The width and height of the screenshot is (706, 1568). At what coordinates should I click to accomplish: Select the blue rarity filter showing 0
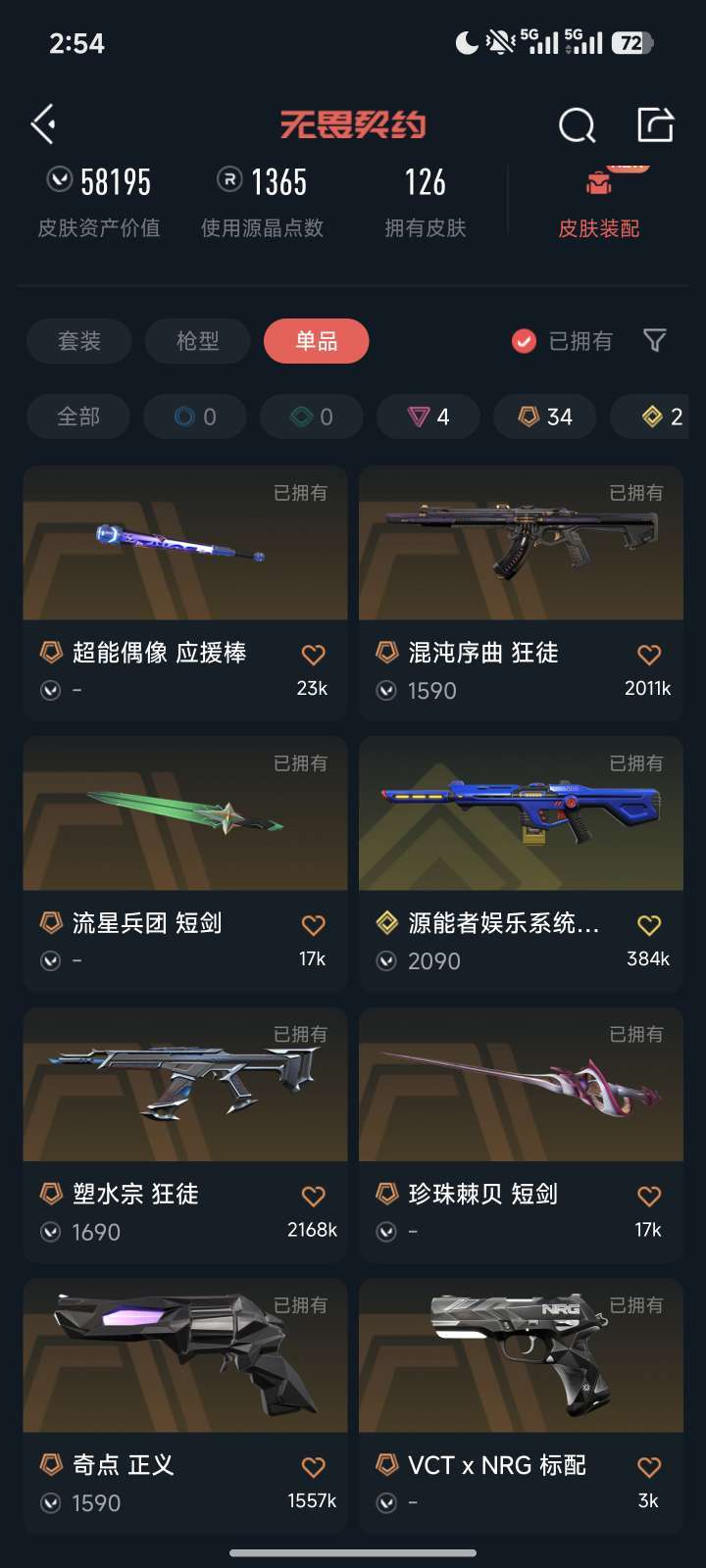point(194,416)
